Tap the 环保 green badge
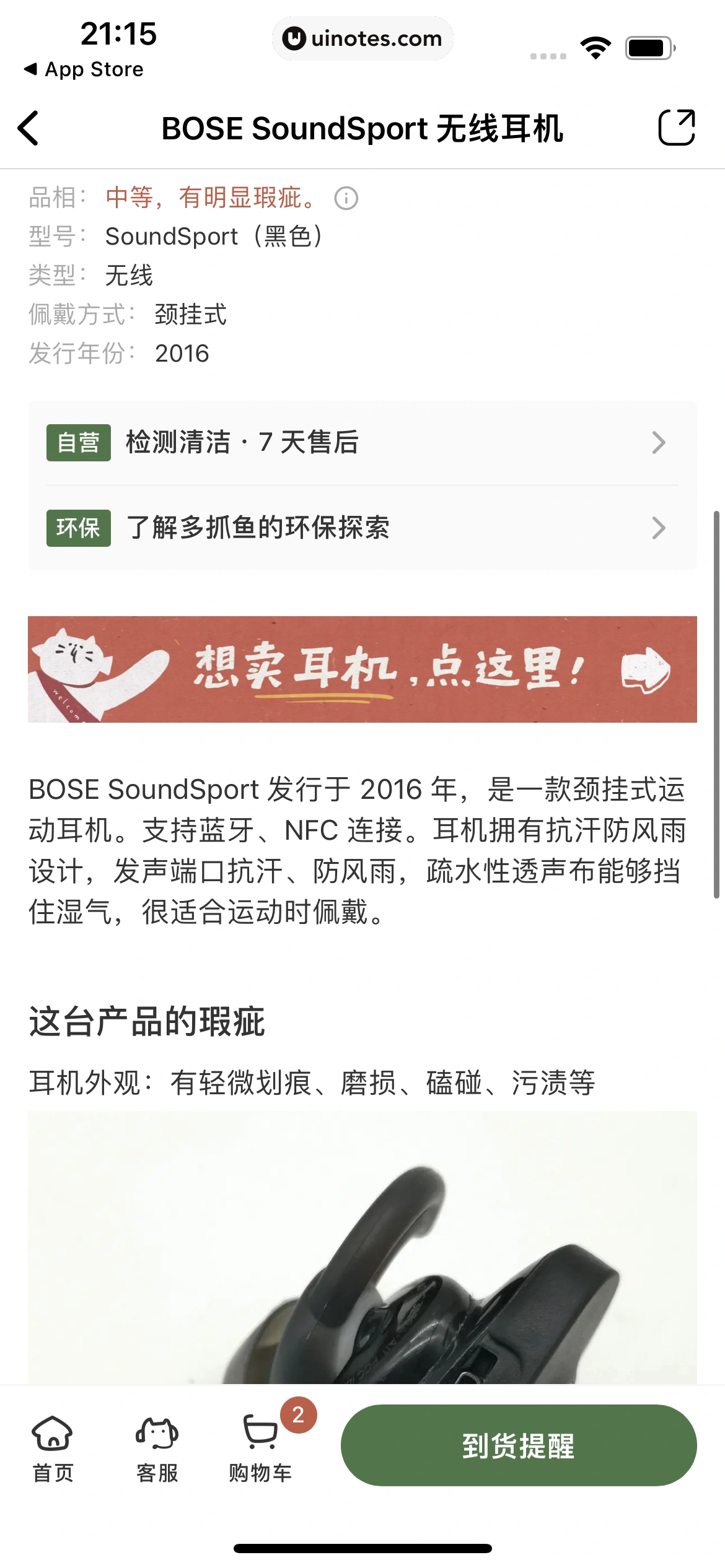The height and width of the screenshot is (1568, 725). point(78,528)
